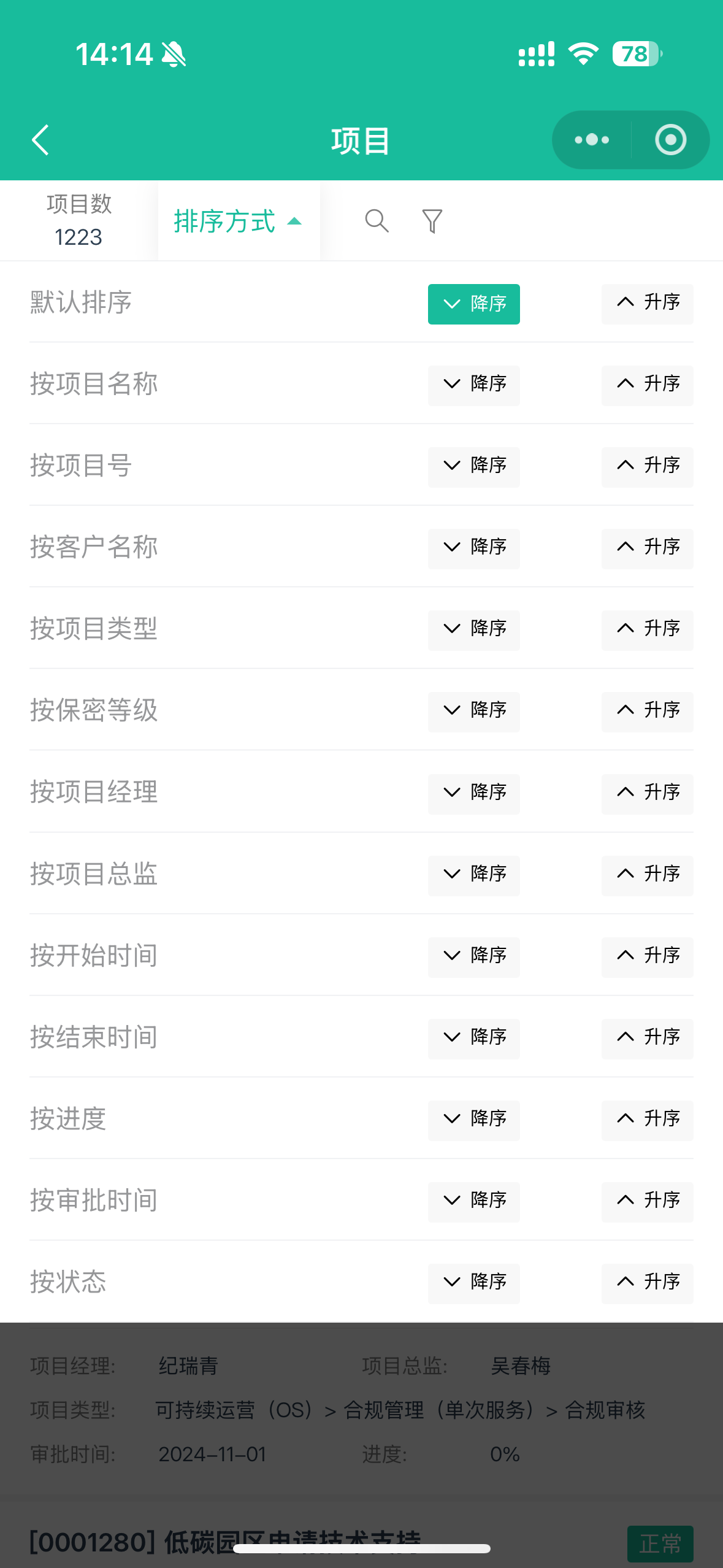Sort 按项目经理 ascending (升序)
The image size is (723, 1568).
[x=647, y=793]
